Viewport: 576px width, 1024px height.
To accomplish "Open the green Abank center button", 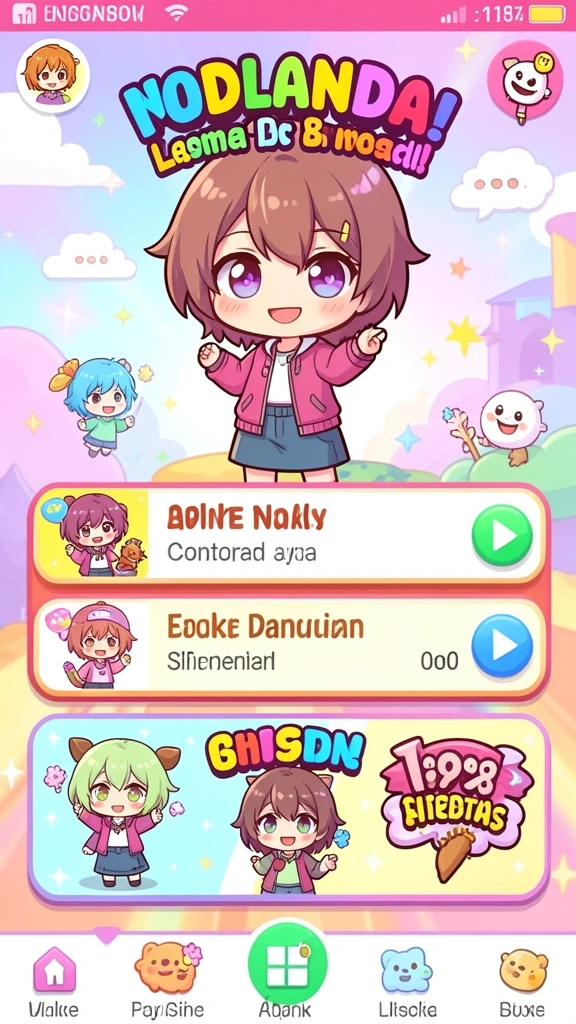I will [287, 968].
